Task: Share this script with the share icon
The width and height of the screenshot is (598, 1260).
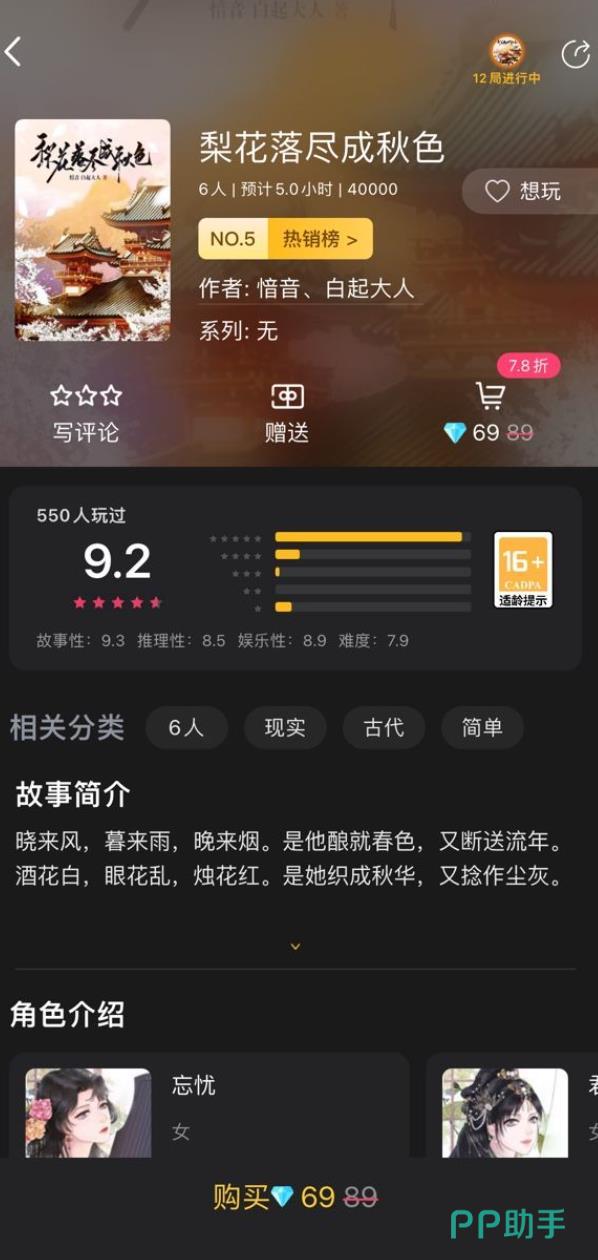Action: (x=575, y=54)
